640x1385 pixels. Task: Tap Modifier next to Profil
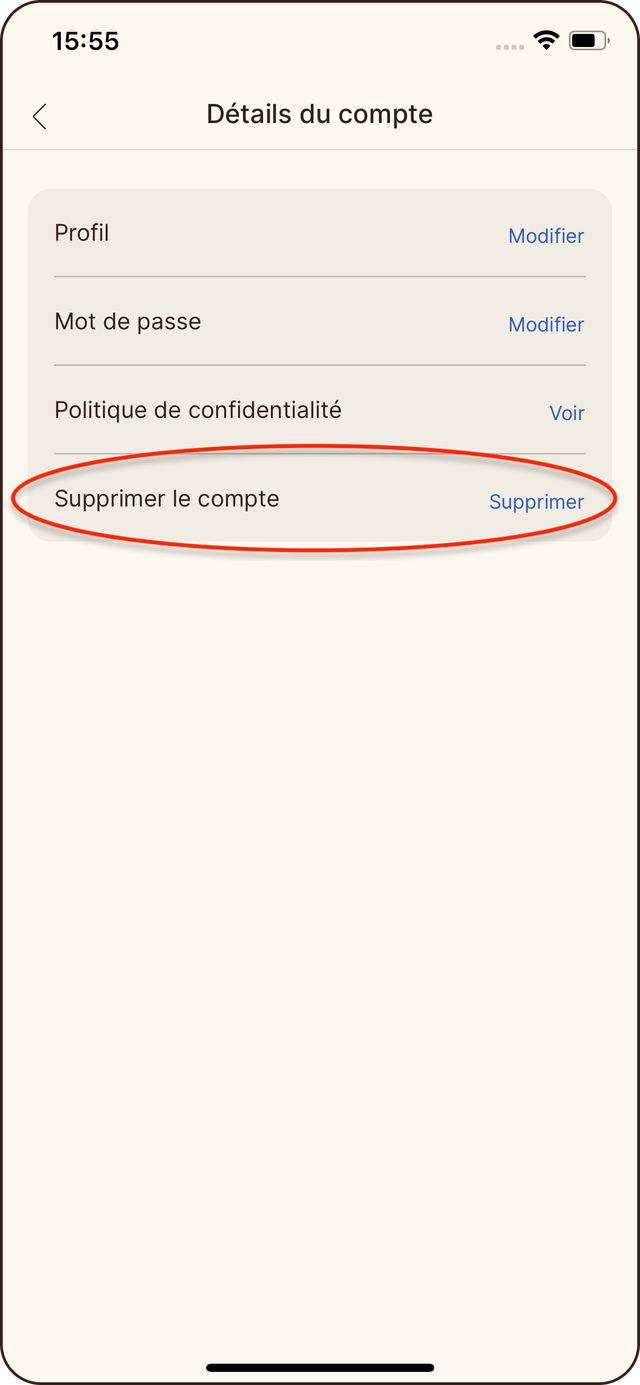[546, 236]
